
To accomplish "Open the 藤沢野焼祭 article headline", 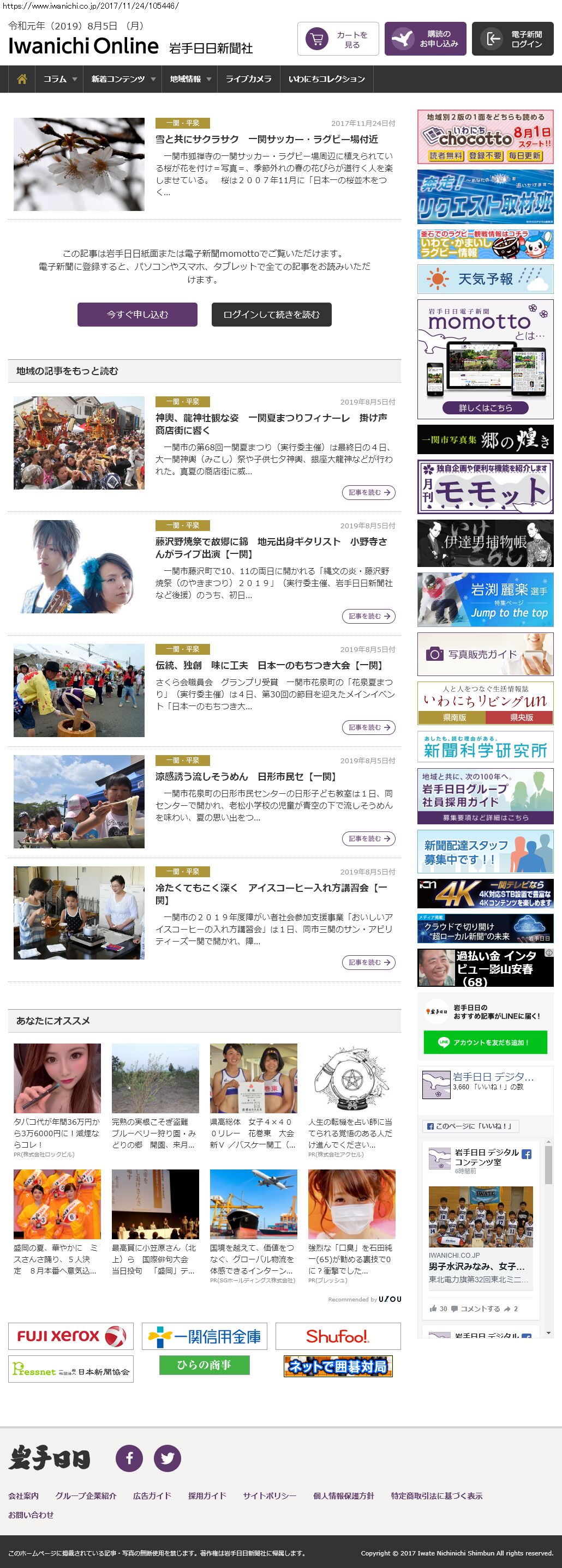I will 271,547.
